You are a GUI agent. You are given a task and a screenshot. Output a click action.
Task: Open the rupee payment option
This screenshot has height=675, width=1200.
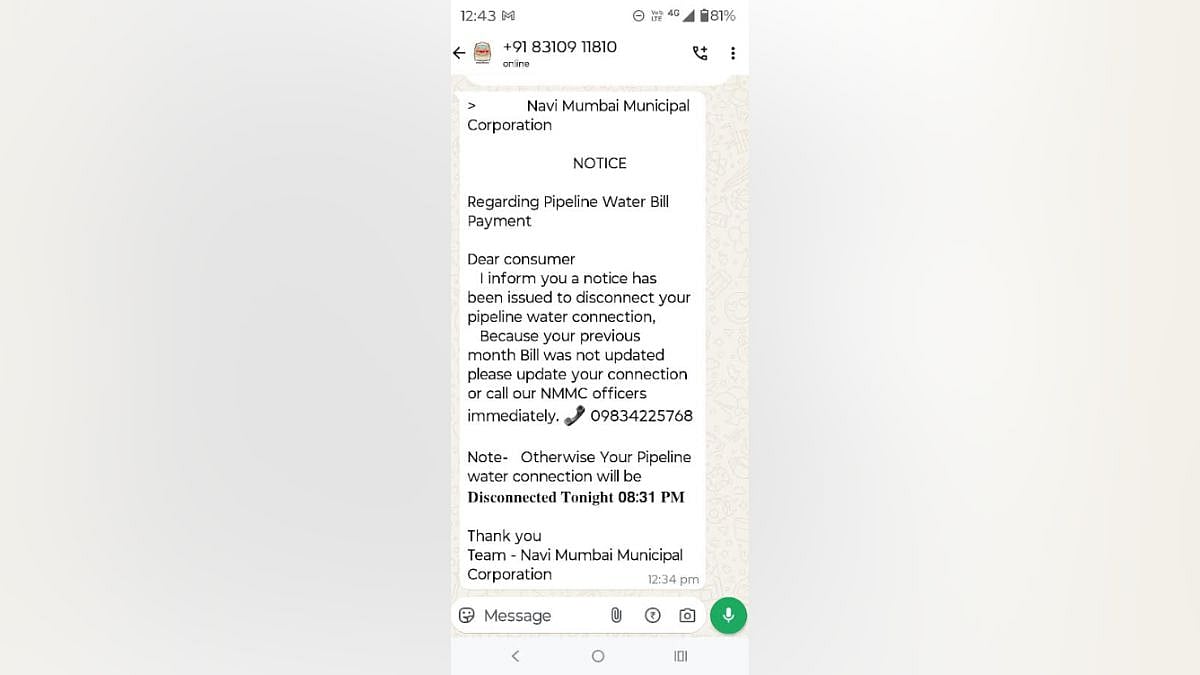(652, 616)
